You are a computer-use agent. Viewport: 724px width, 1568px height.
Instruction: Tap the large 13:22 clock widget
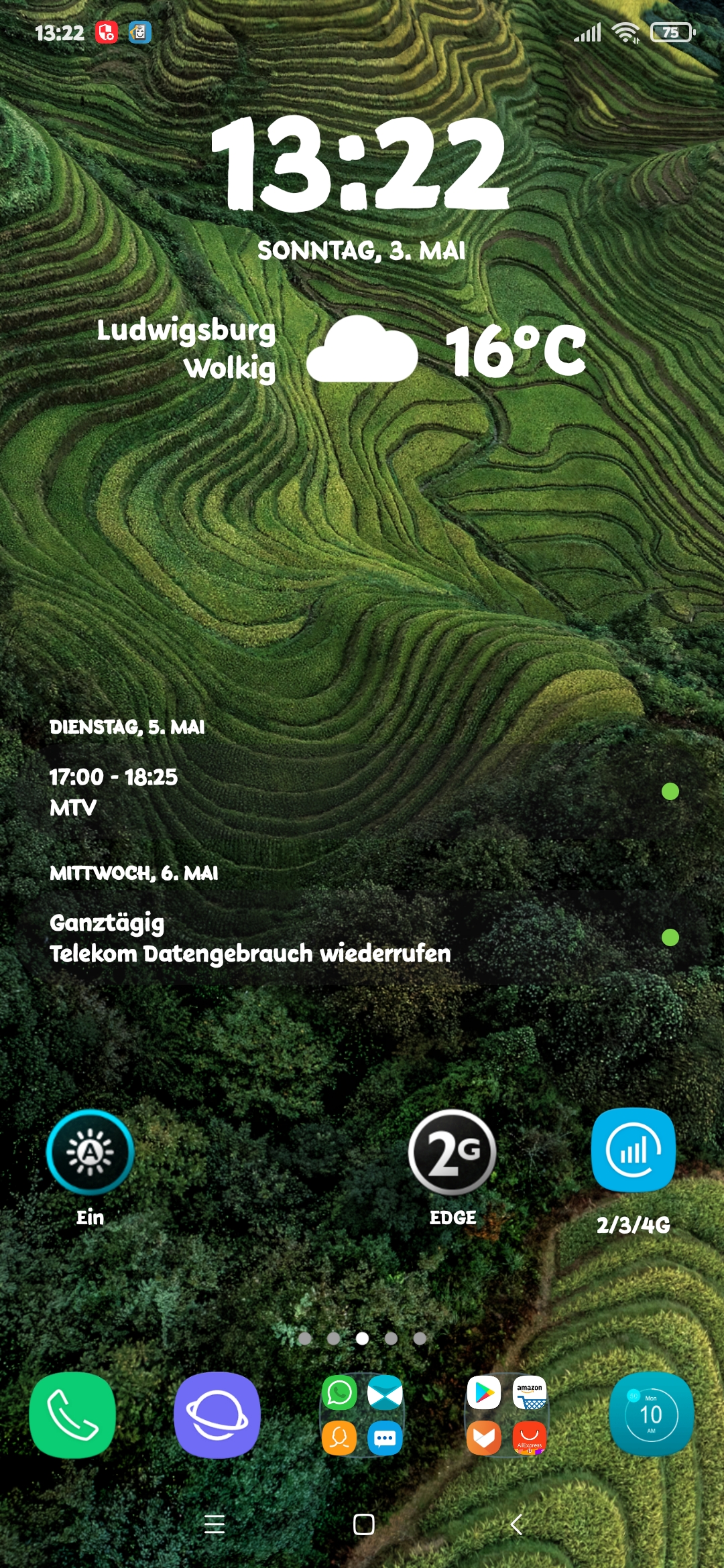click(x=360, y=164)
